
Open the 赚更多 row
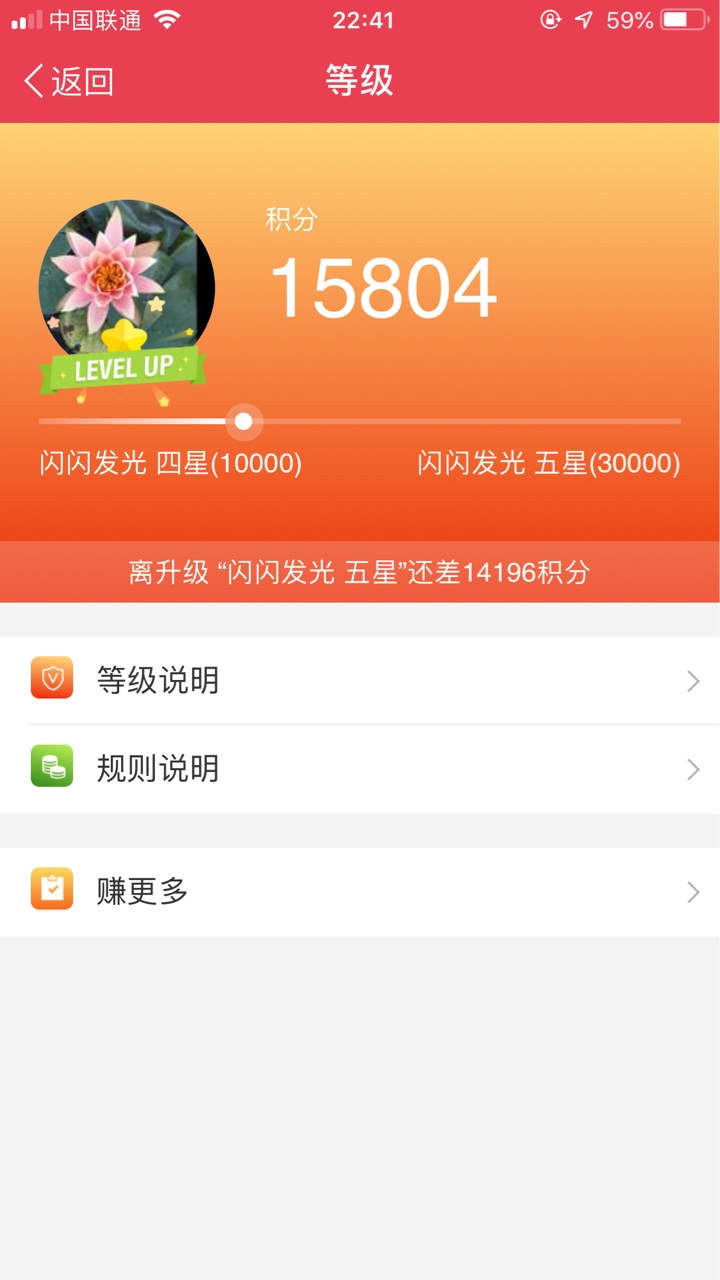360,892
